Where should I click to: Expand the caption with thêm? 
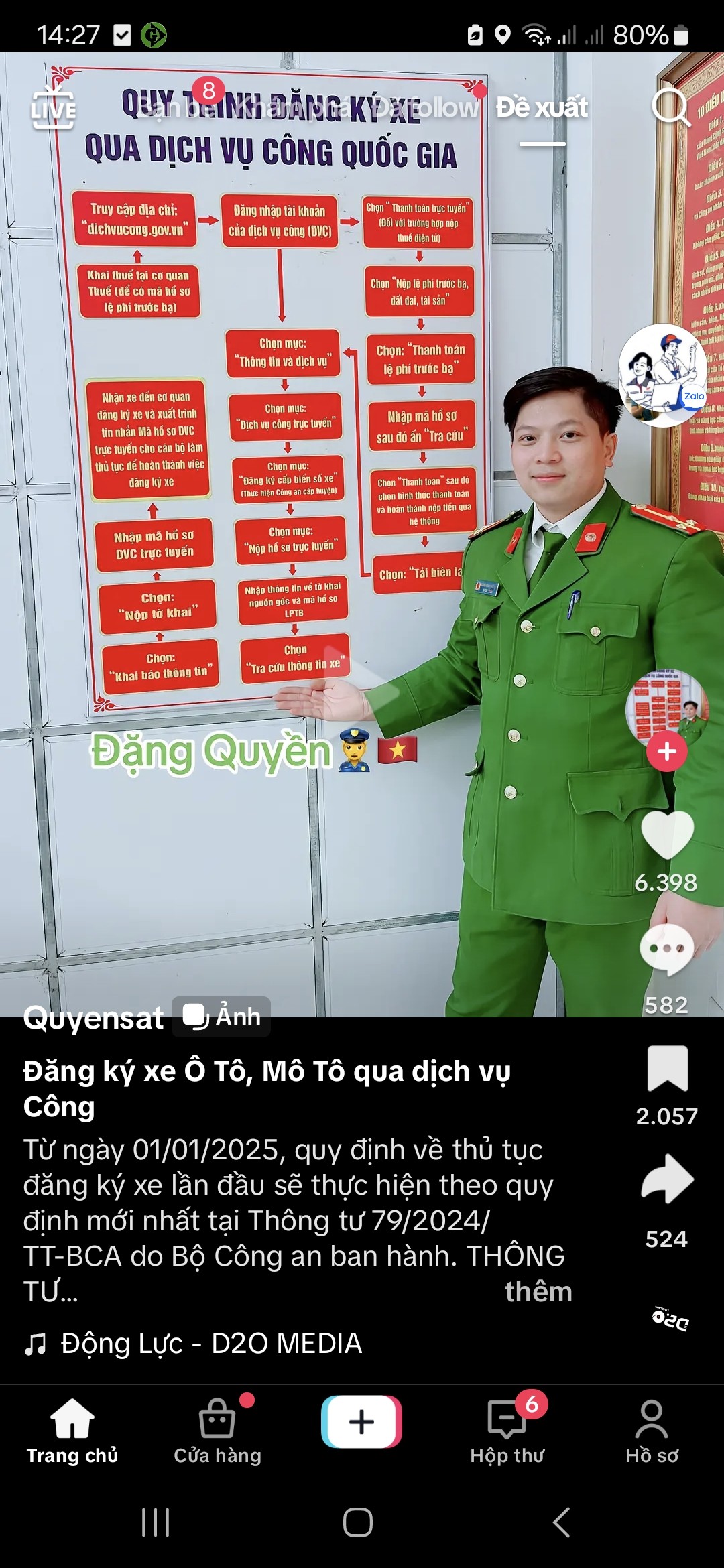(538, 1292)
